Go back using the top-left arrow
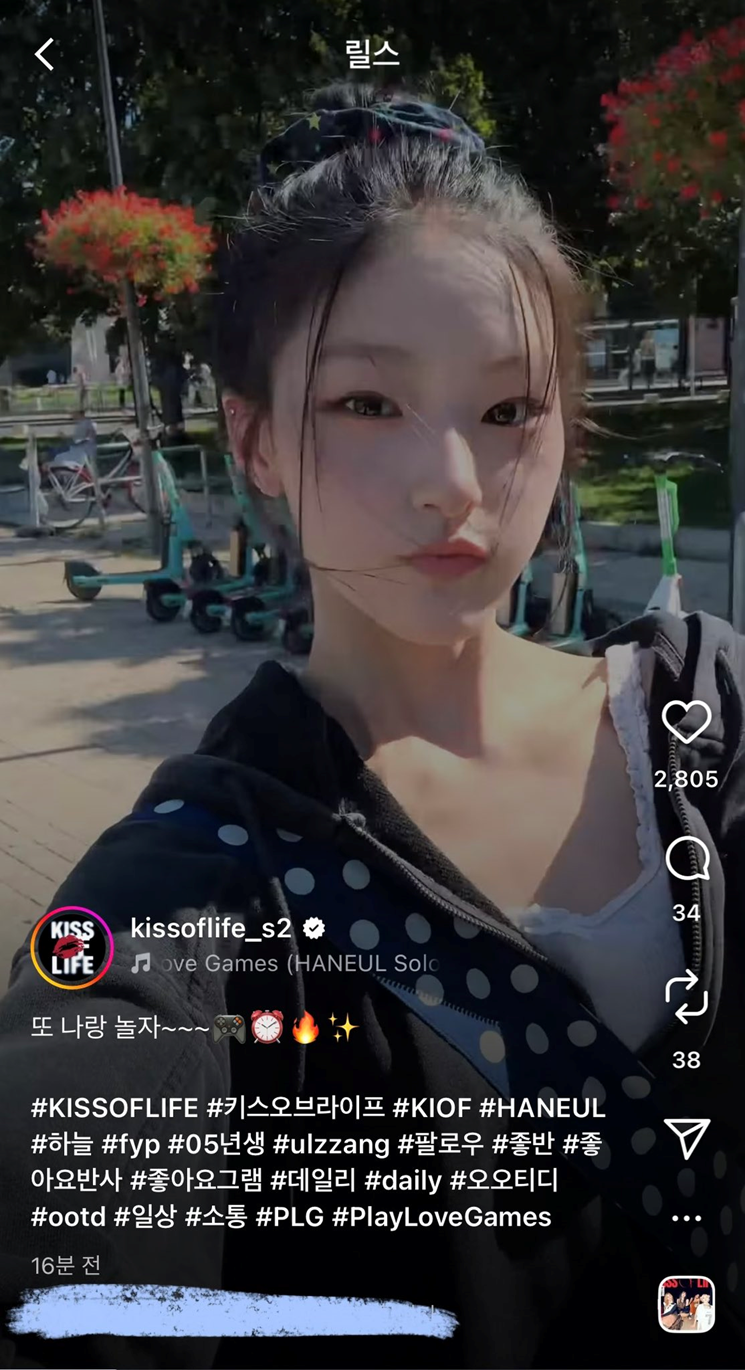This screenshot has width=745, height=1370. pos(45,55)
